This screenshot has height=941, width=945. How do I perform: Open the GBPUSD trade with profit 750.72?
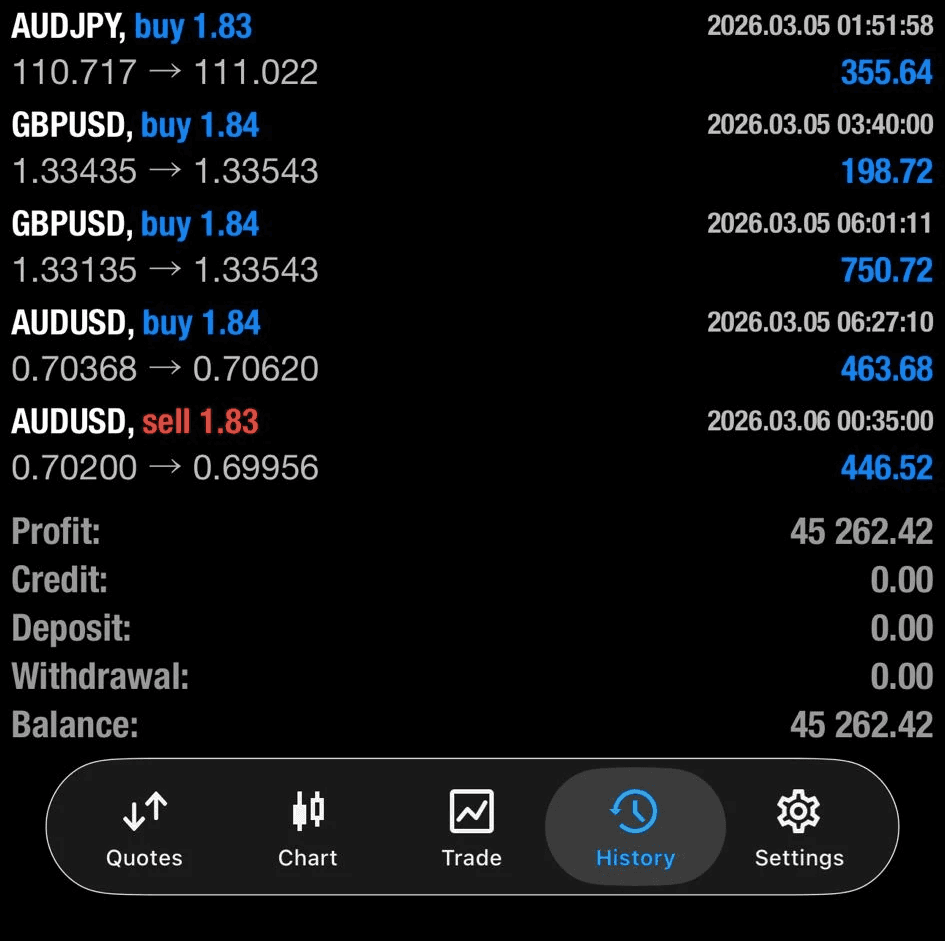472,247
